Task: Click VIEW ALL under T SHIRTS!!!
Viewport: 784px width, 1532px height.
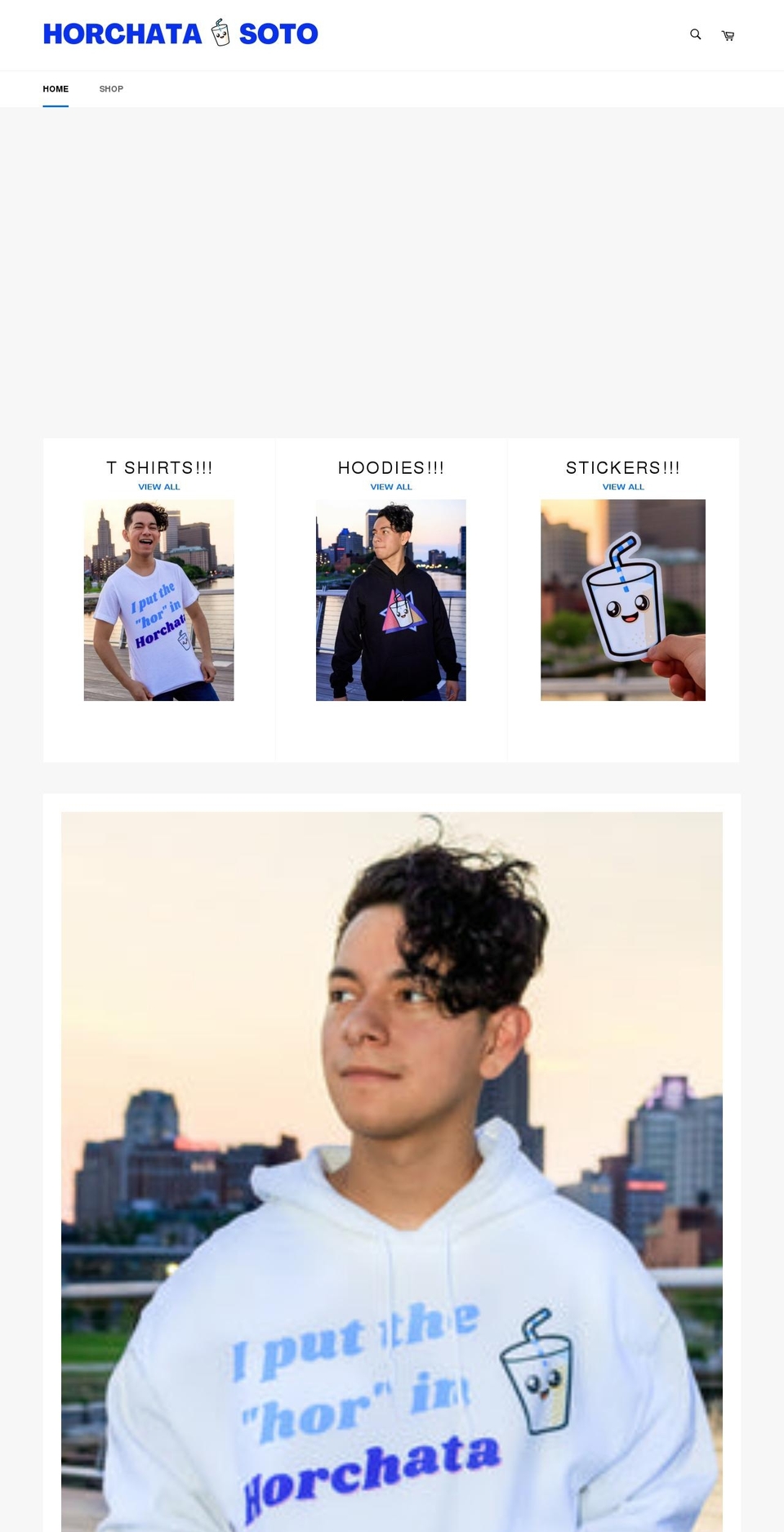Action: [158, 486]
